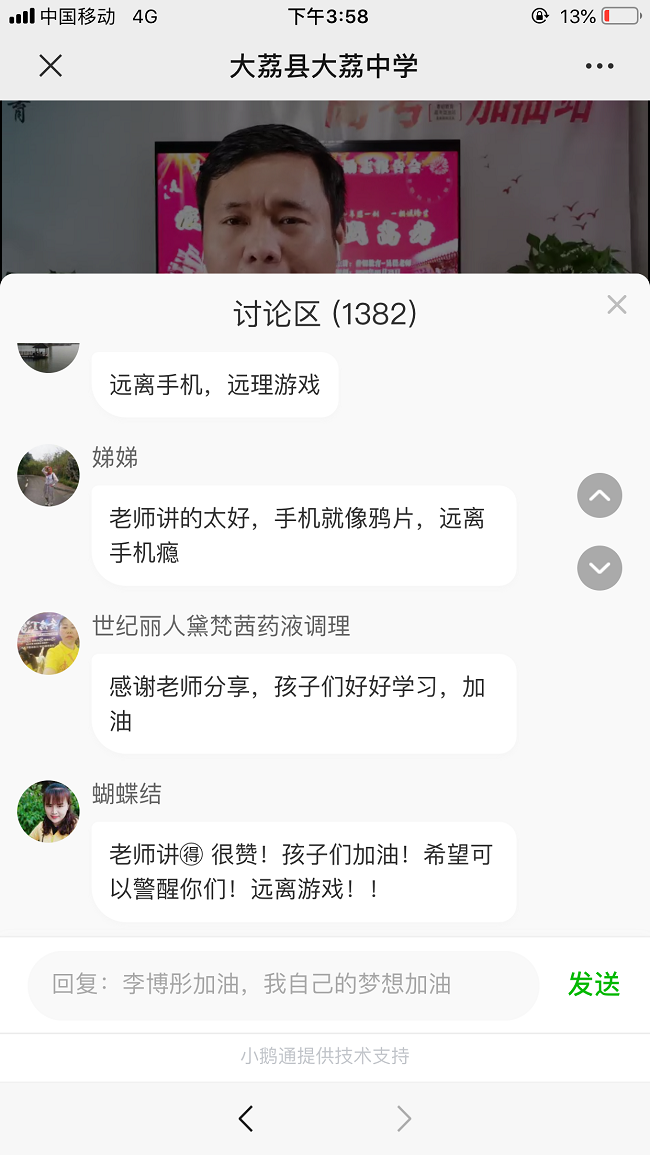
Task: Open 蝴蝶结's profile avatar
Action: coord(48,812)
